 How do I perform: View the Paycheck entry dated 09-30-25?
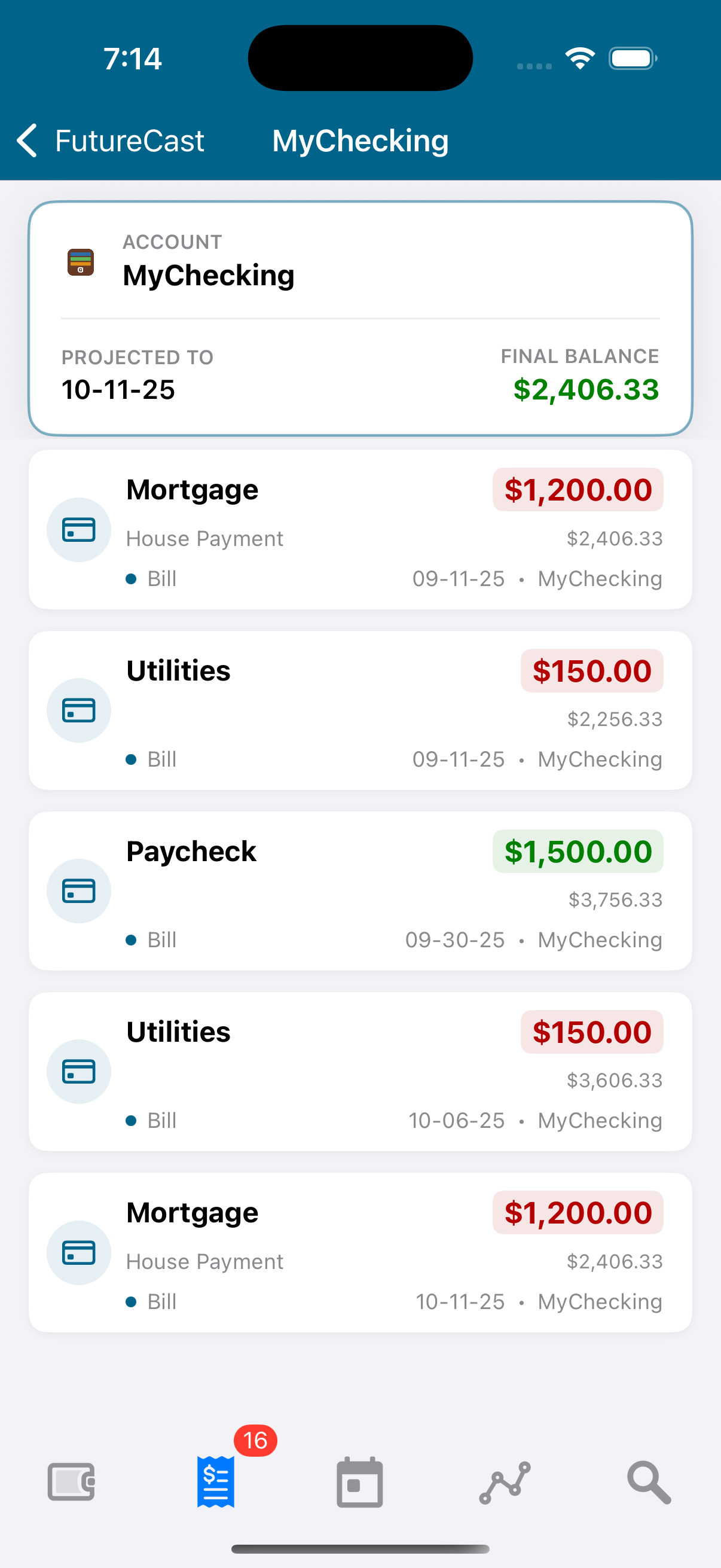(x=360, y=891)
